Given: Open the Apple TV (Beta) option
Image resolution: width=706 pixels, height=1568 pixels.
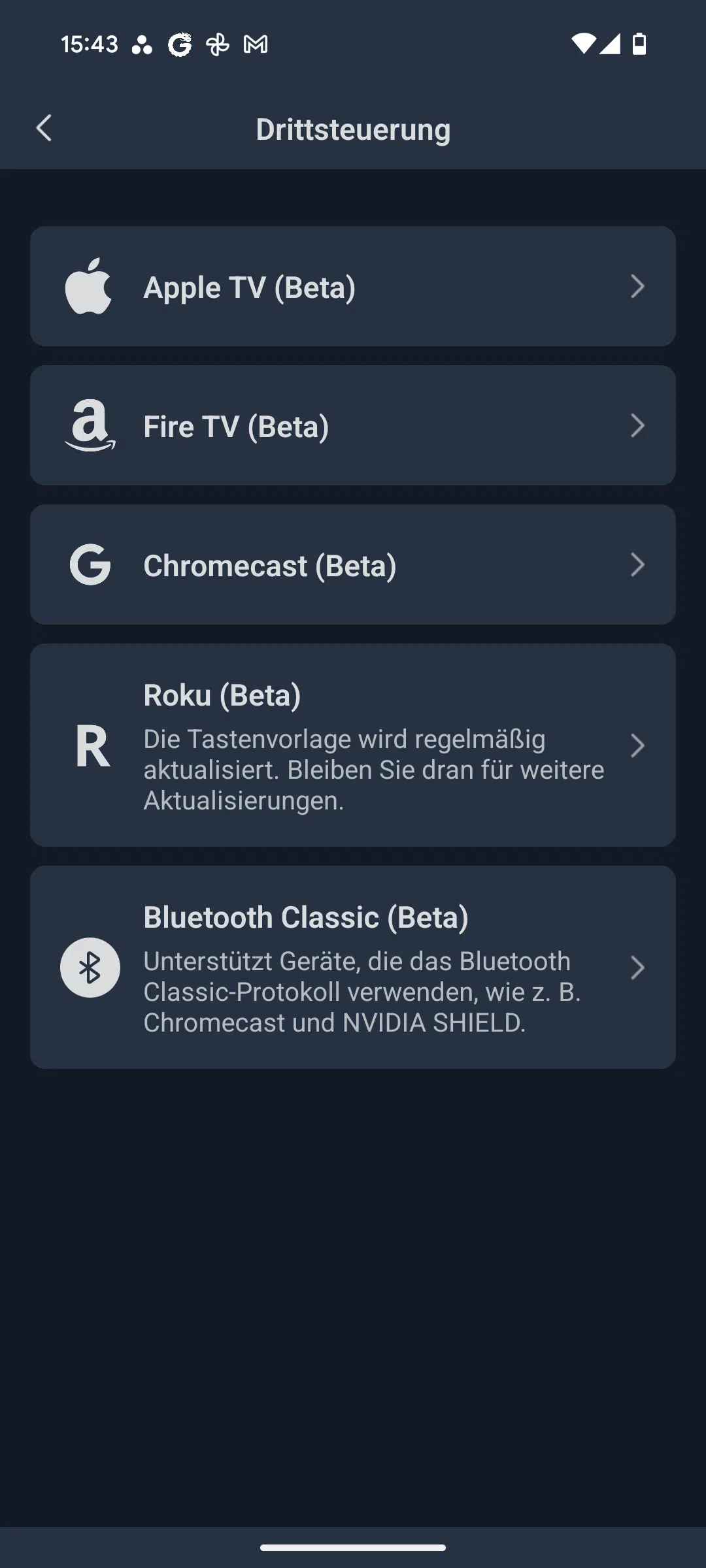Looking at the screenshot, I should [x=353, y=286].
